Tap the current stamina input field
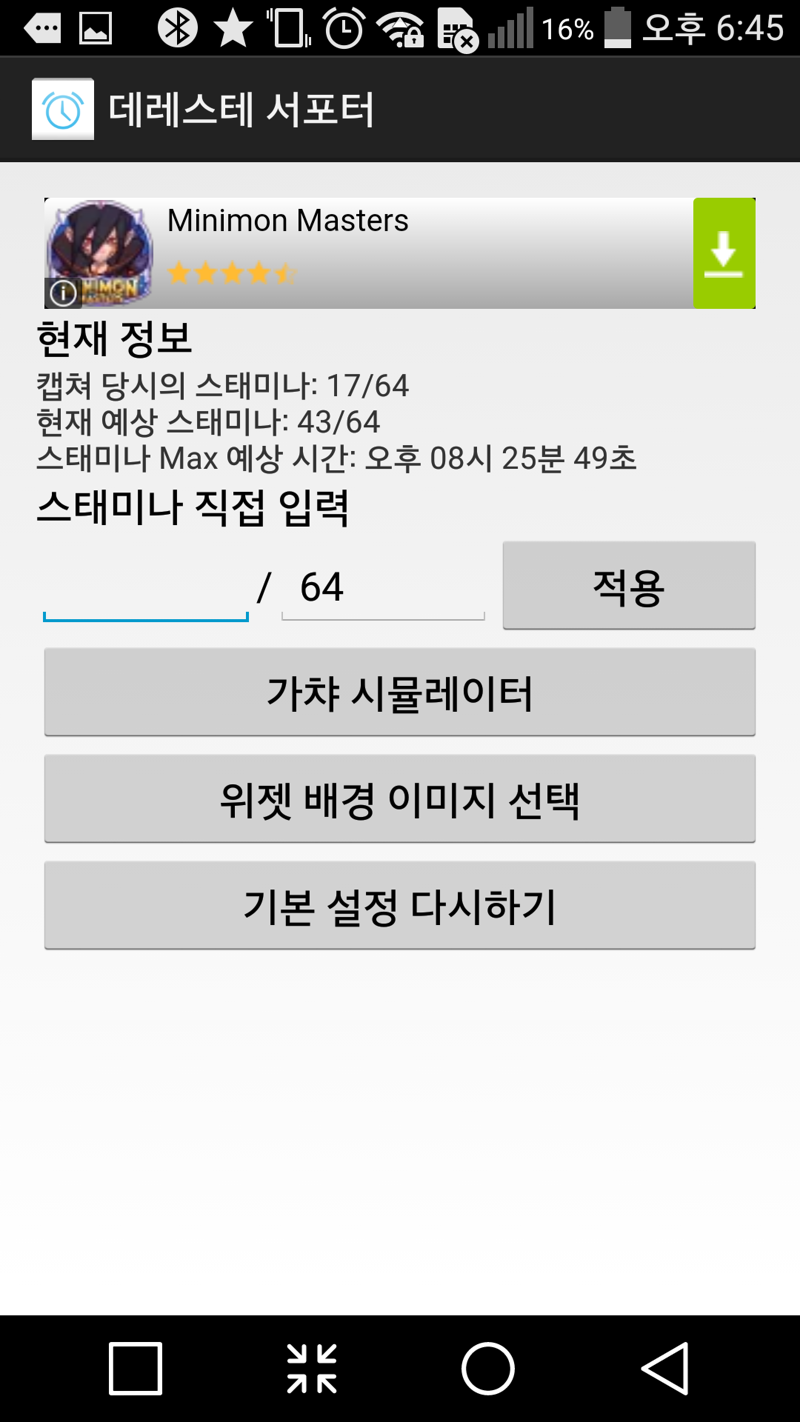The height and width of the screenshot is (1422, 800). 146,587
